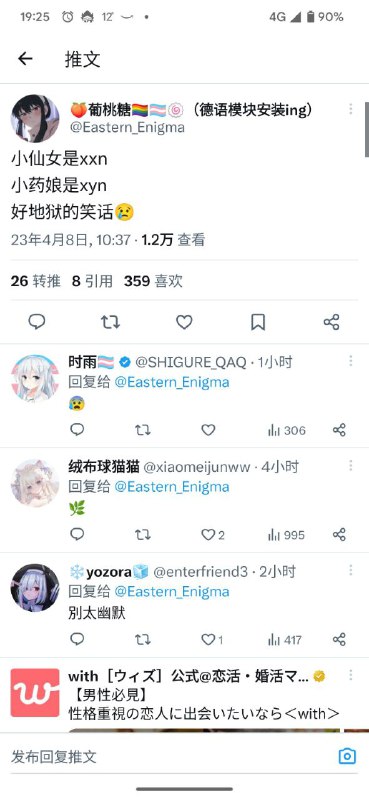This screenshot has width=369, height=800.
Task: View the 359 likes list
Action: coord(153,281)
